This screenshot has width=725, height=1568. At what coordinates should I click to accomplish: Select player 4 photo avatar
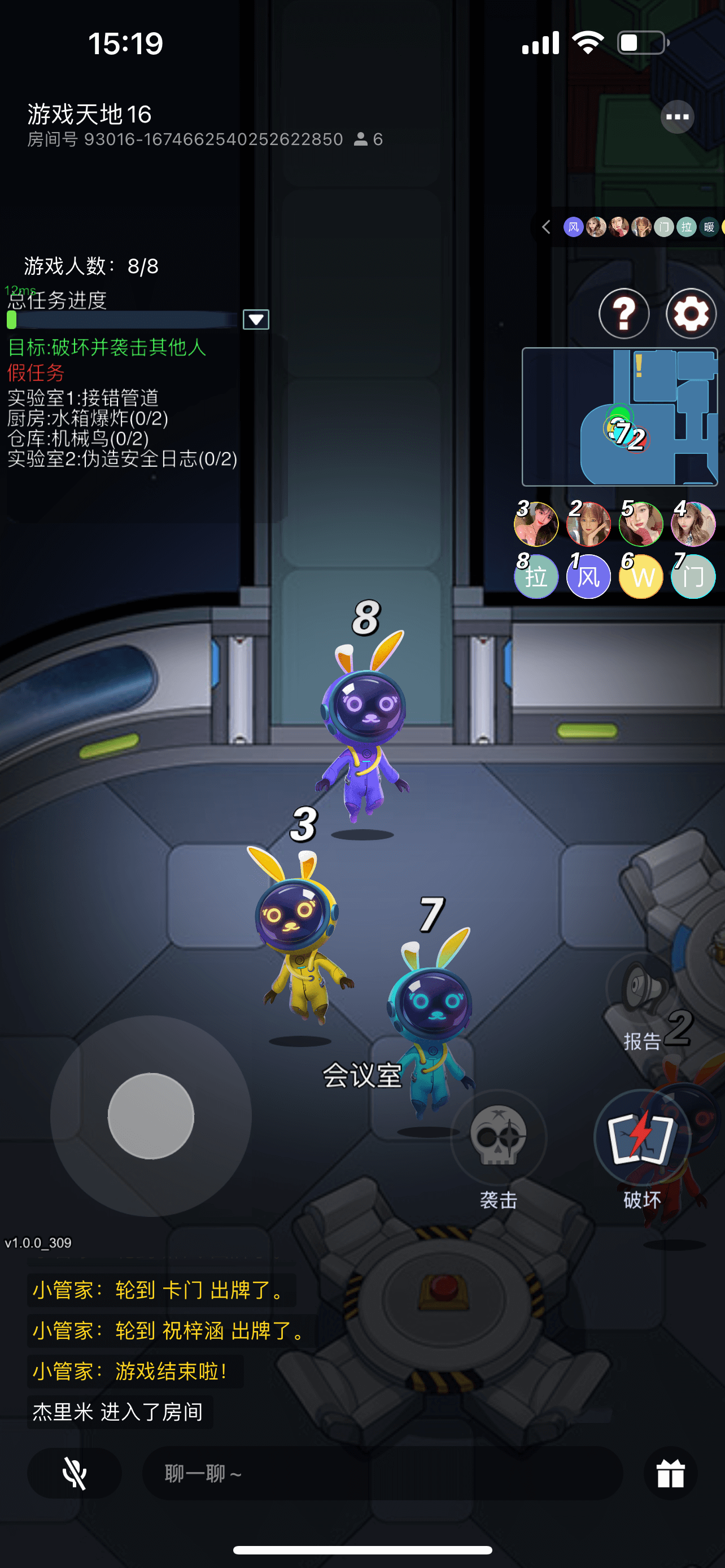tap(693, 524)
